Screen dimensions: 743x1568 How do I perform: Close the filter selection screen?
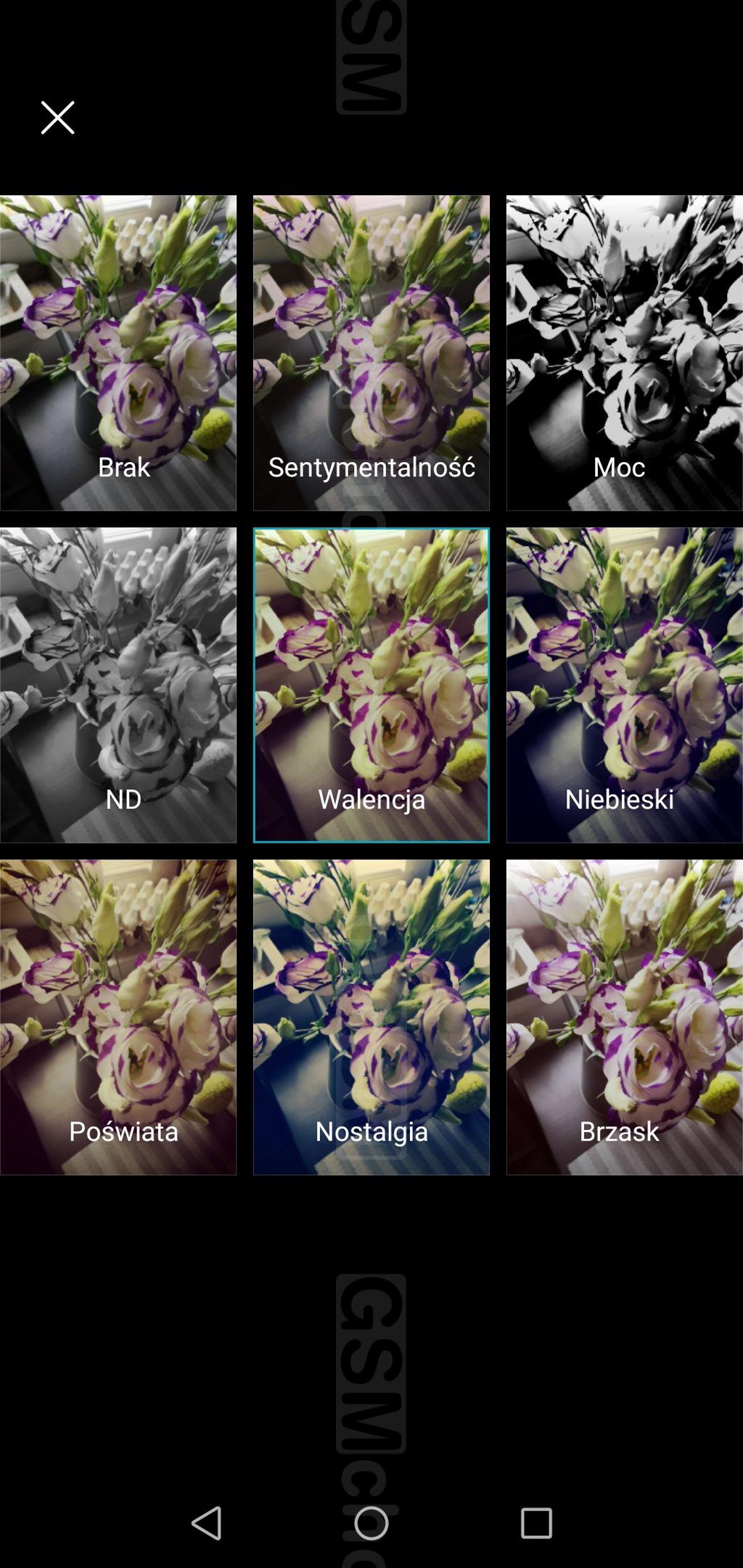click(x=57, y=117)
